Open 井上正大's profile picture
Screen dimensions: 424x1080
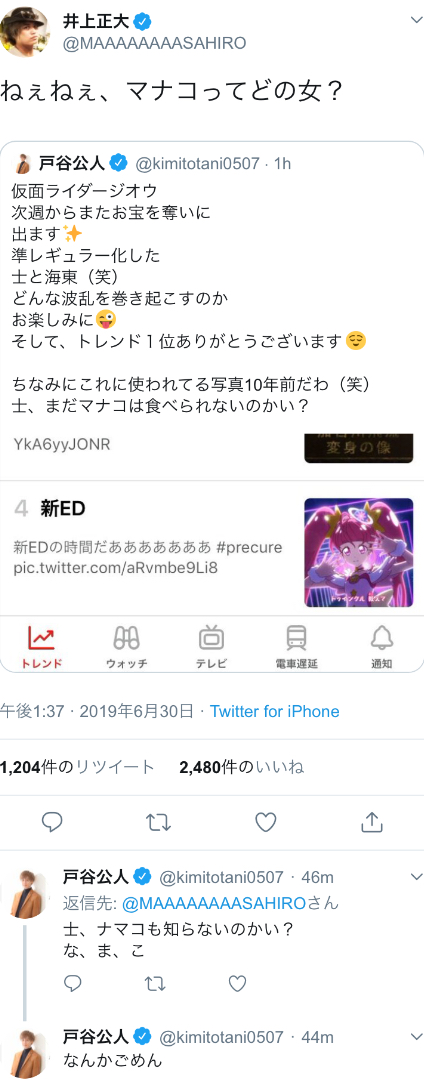point(25,32)
